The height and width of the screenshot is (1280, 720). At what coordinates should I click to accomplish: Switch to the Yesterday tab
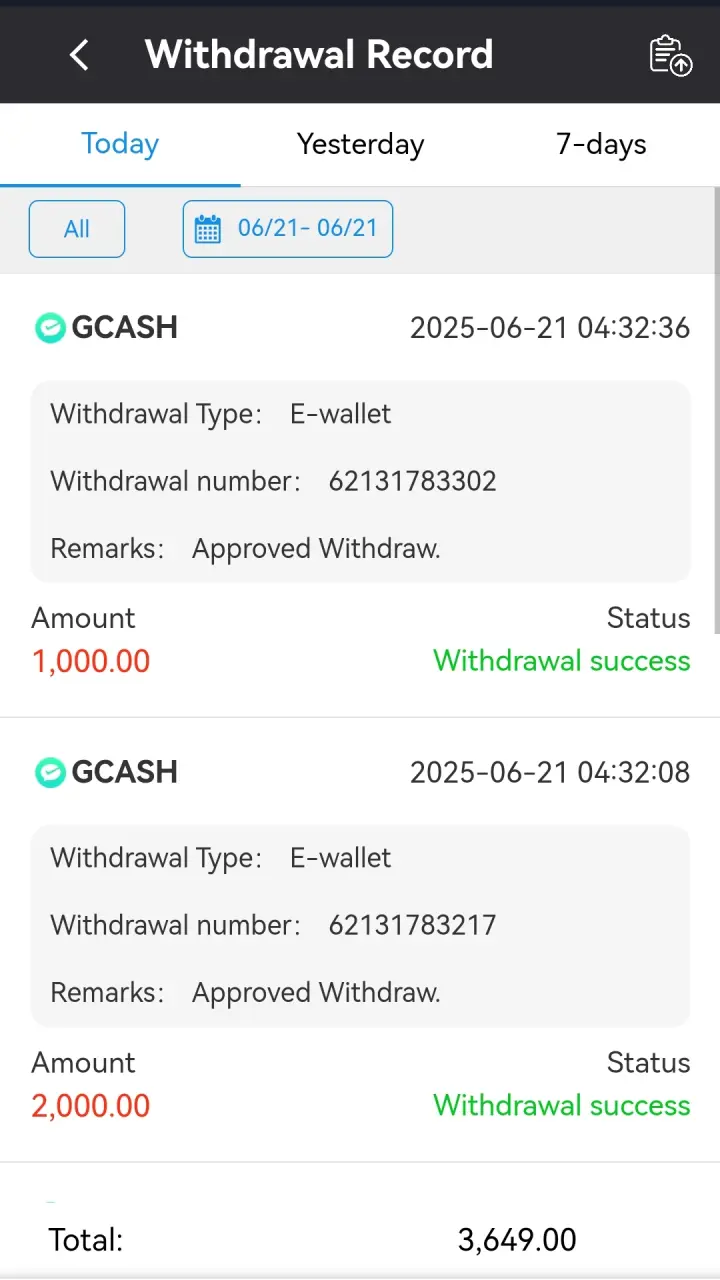360,144
